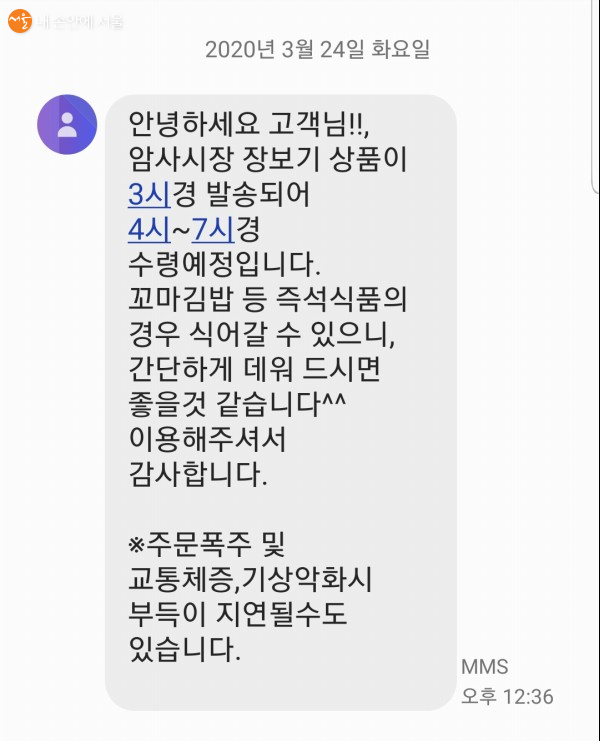Open the underlined 7시 time link
The image size is (600, 741).
[x=212, y=230]
